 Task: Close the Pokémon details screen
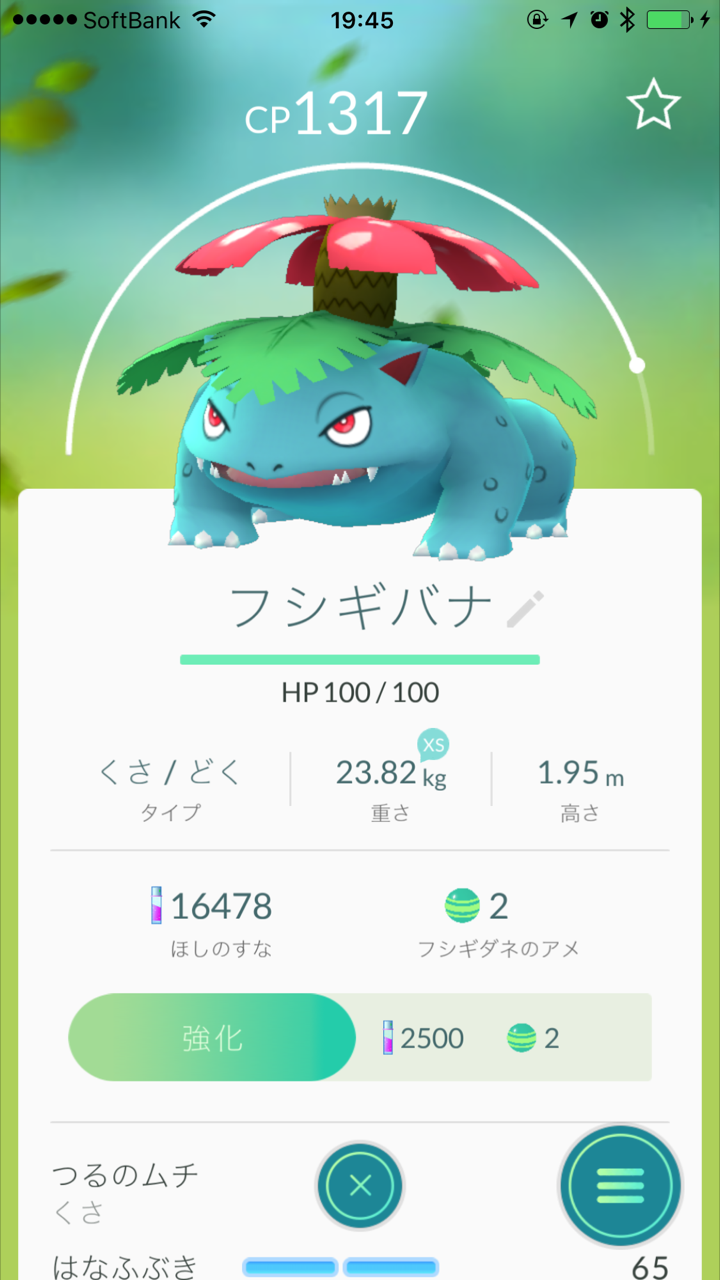click(360, 1186)
